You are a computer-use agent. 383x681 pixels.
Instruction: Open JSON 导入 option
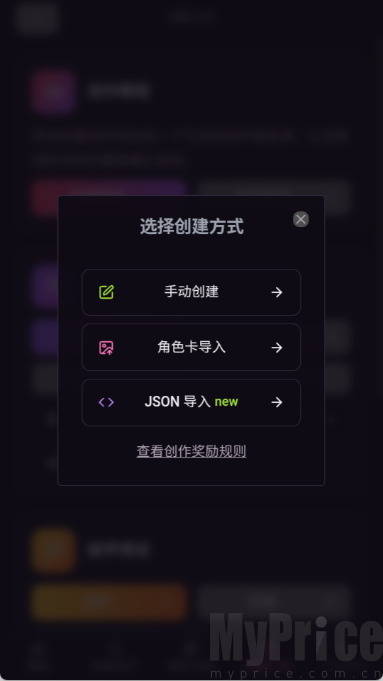[191, 403]
